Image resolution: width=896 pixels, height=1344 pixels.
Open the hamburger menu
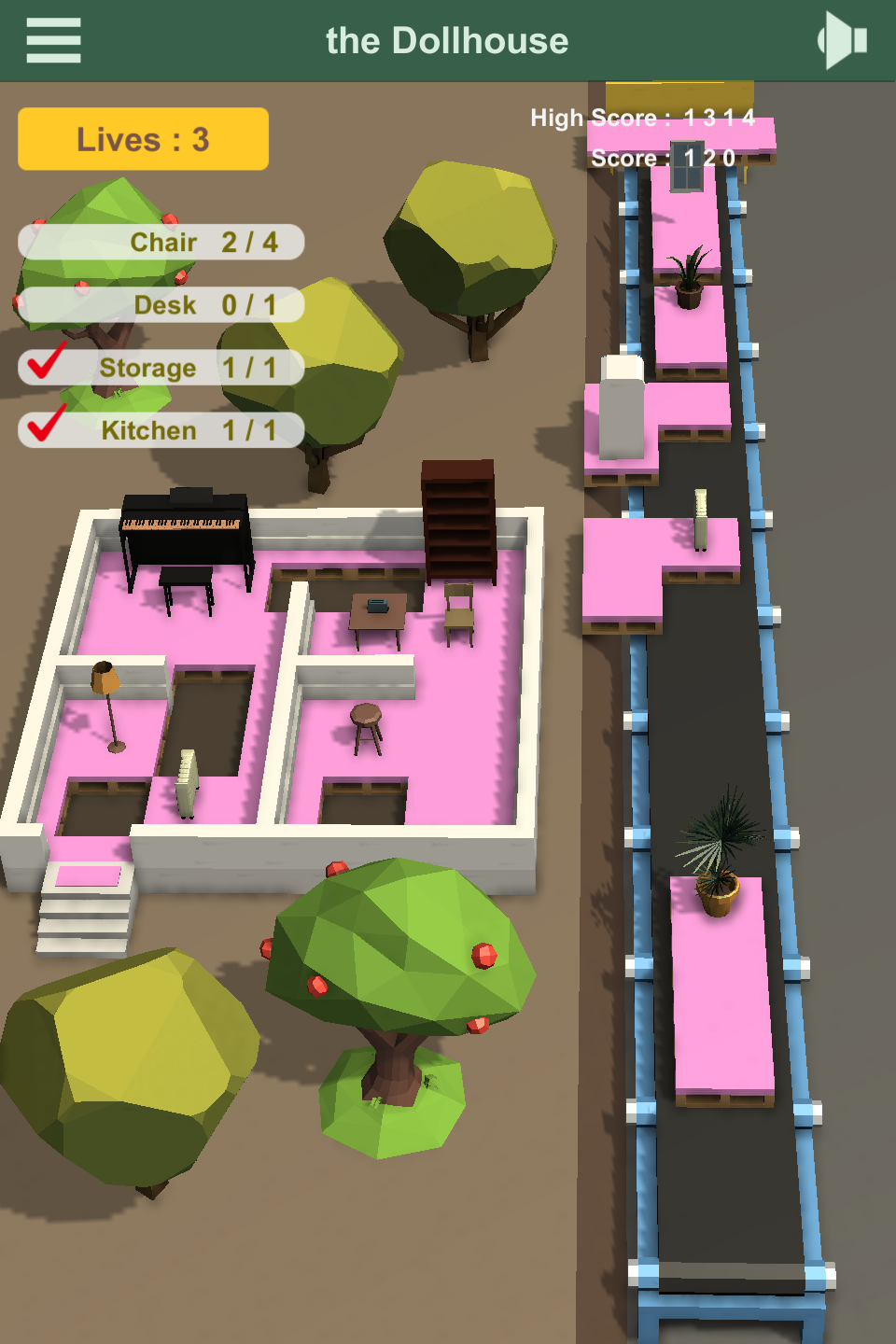tap(53, 41)
